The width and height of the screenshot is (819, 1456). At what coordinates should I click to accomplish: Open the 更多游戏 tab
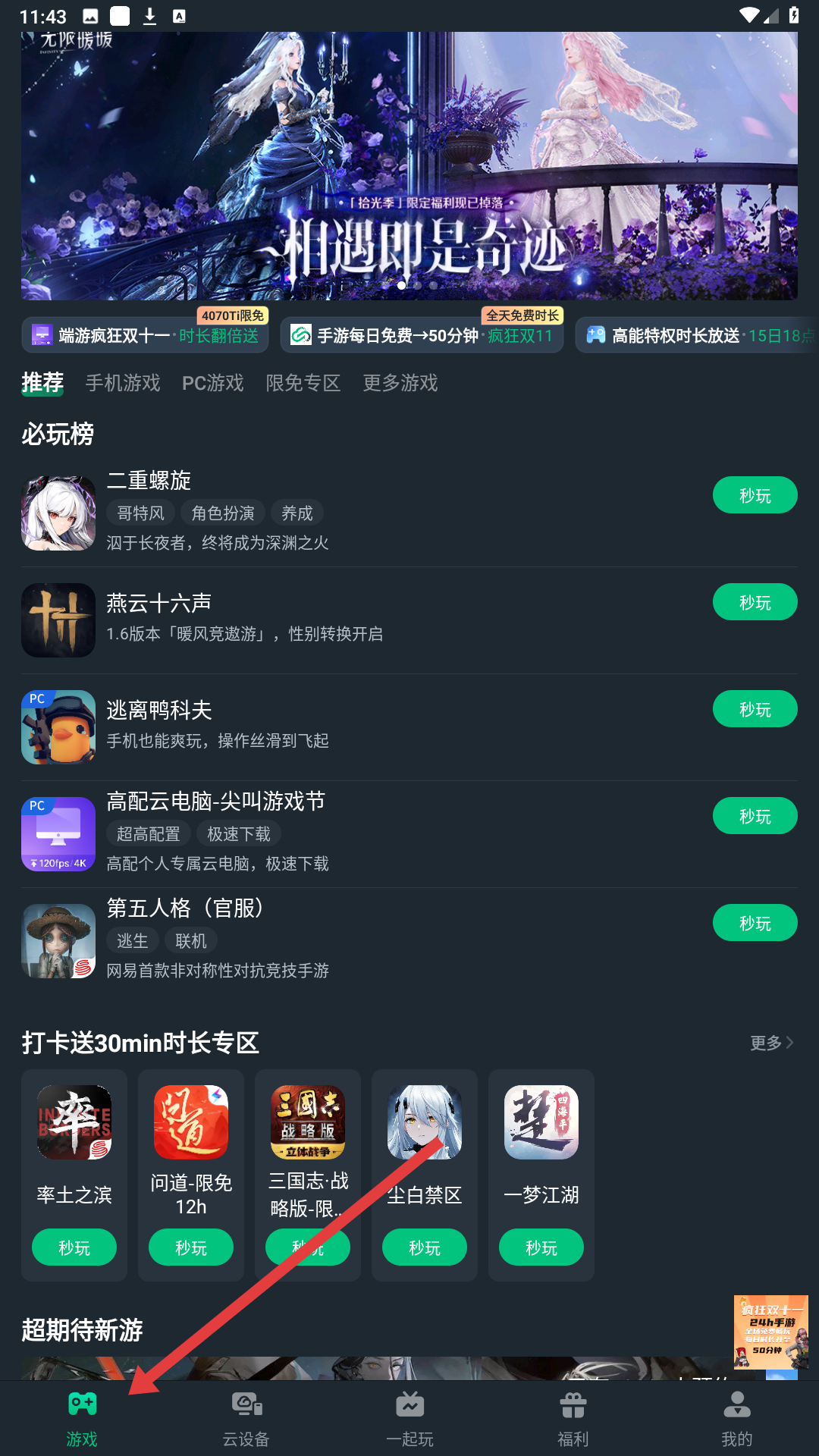coord(400,383)
